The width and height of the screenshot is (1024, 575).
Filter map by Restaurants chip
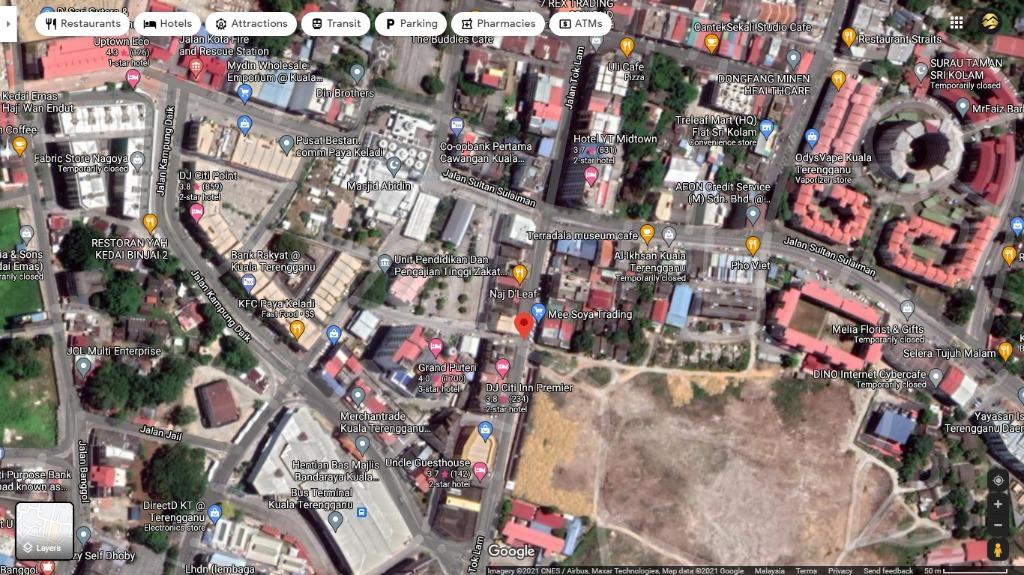(x=83, y=23)
